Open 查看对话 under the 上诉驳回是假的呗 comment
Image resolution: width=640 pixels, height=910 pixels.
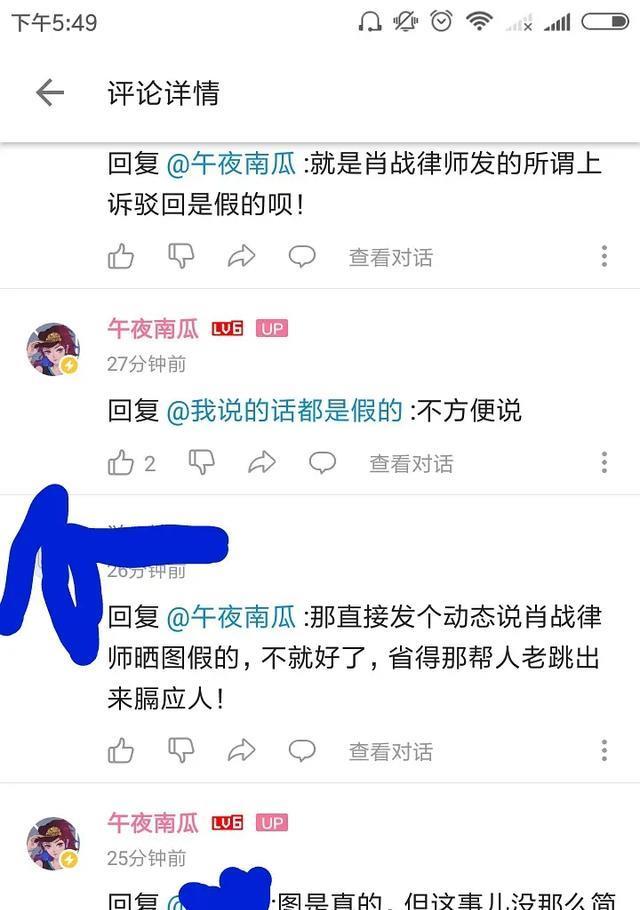pyautogui.click(x=390, y=258)
